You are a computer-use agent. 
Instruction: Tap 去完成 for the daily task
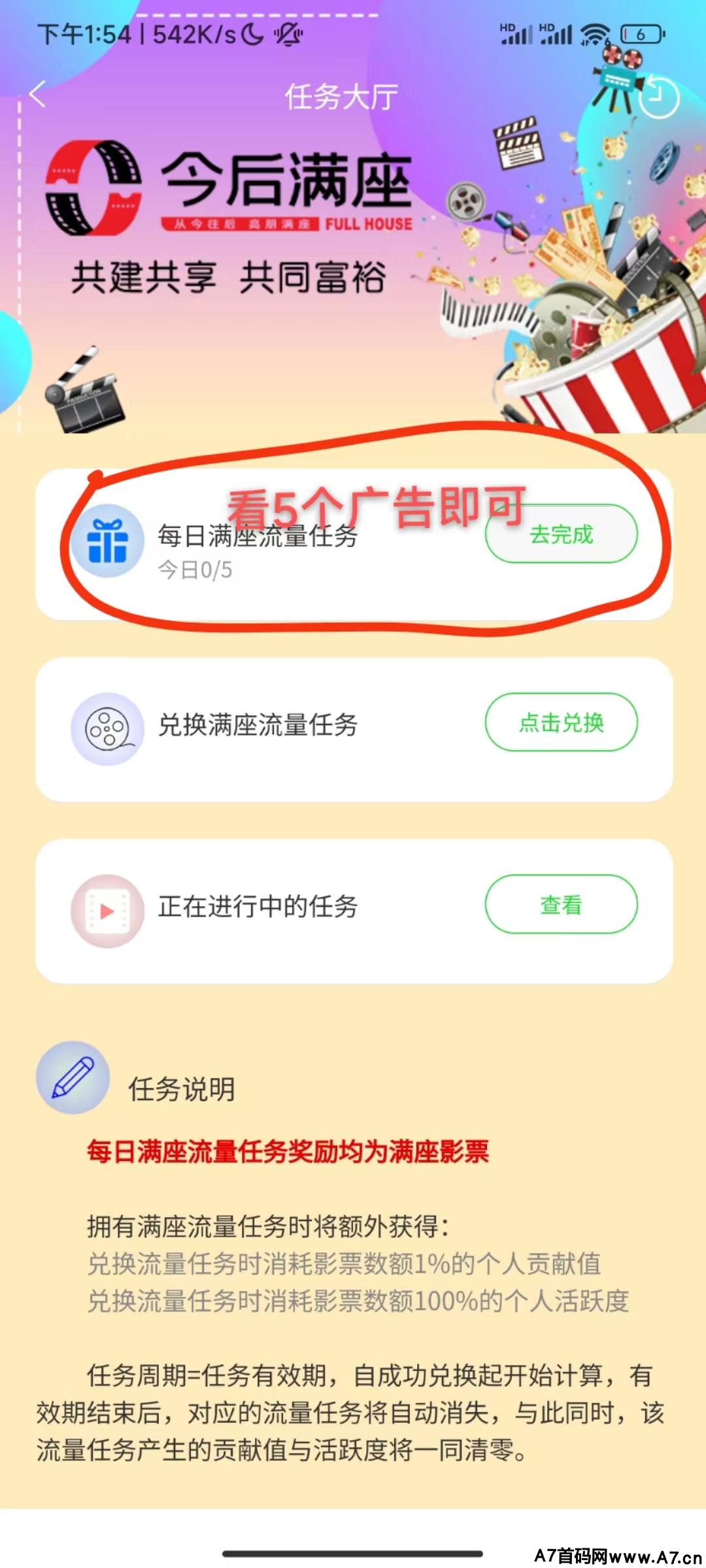tap(561, 534)
